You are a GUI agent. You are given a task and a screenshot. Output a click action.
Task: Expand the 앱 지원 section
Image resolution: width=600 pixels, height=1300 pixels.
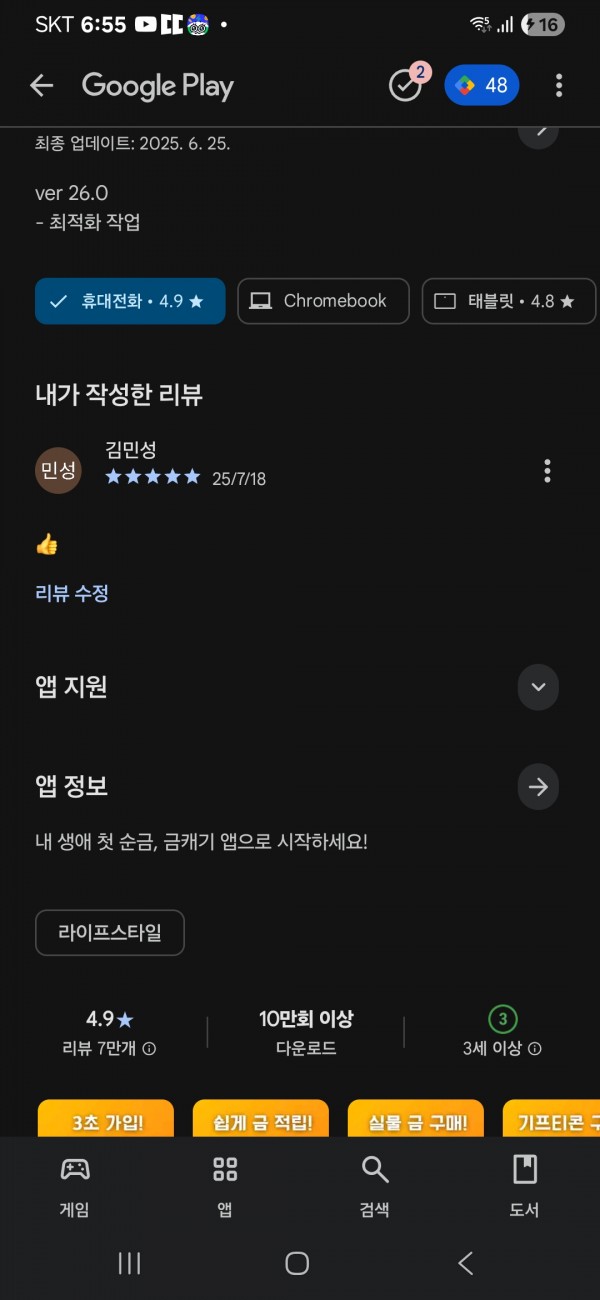[538, 687]
